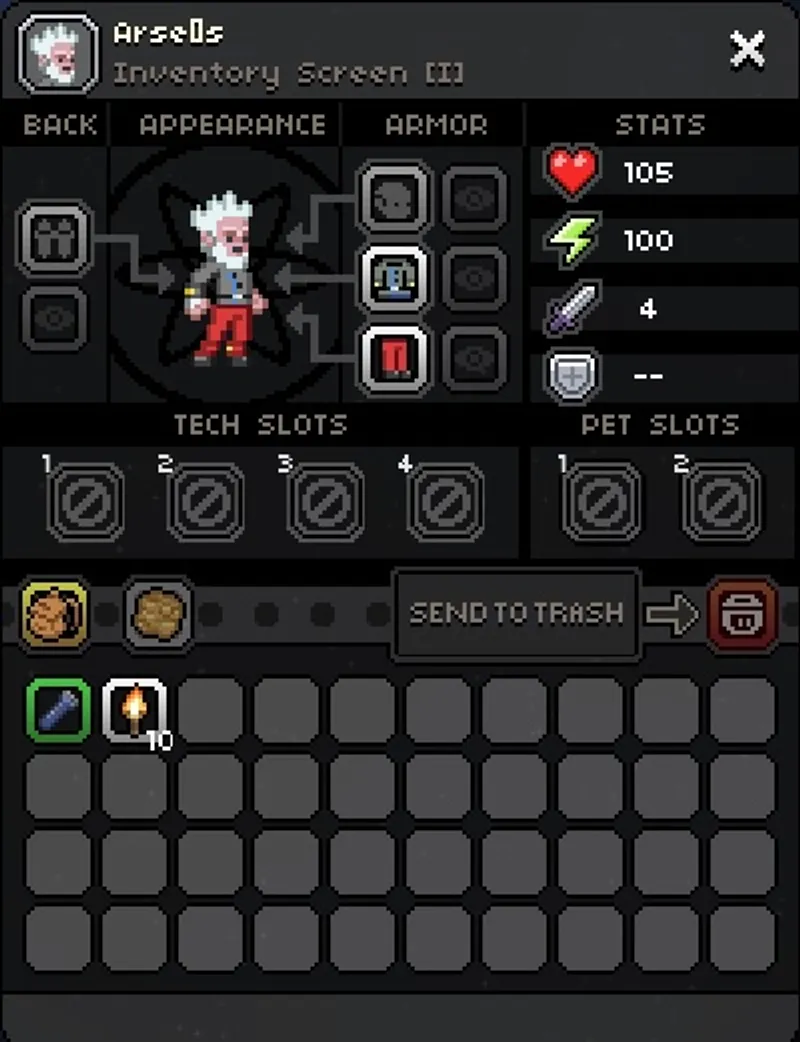Toggle the chest cosmetic visibility slot
The height and width of the screenshot is (1042, 800).
point(474,279)
